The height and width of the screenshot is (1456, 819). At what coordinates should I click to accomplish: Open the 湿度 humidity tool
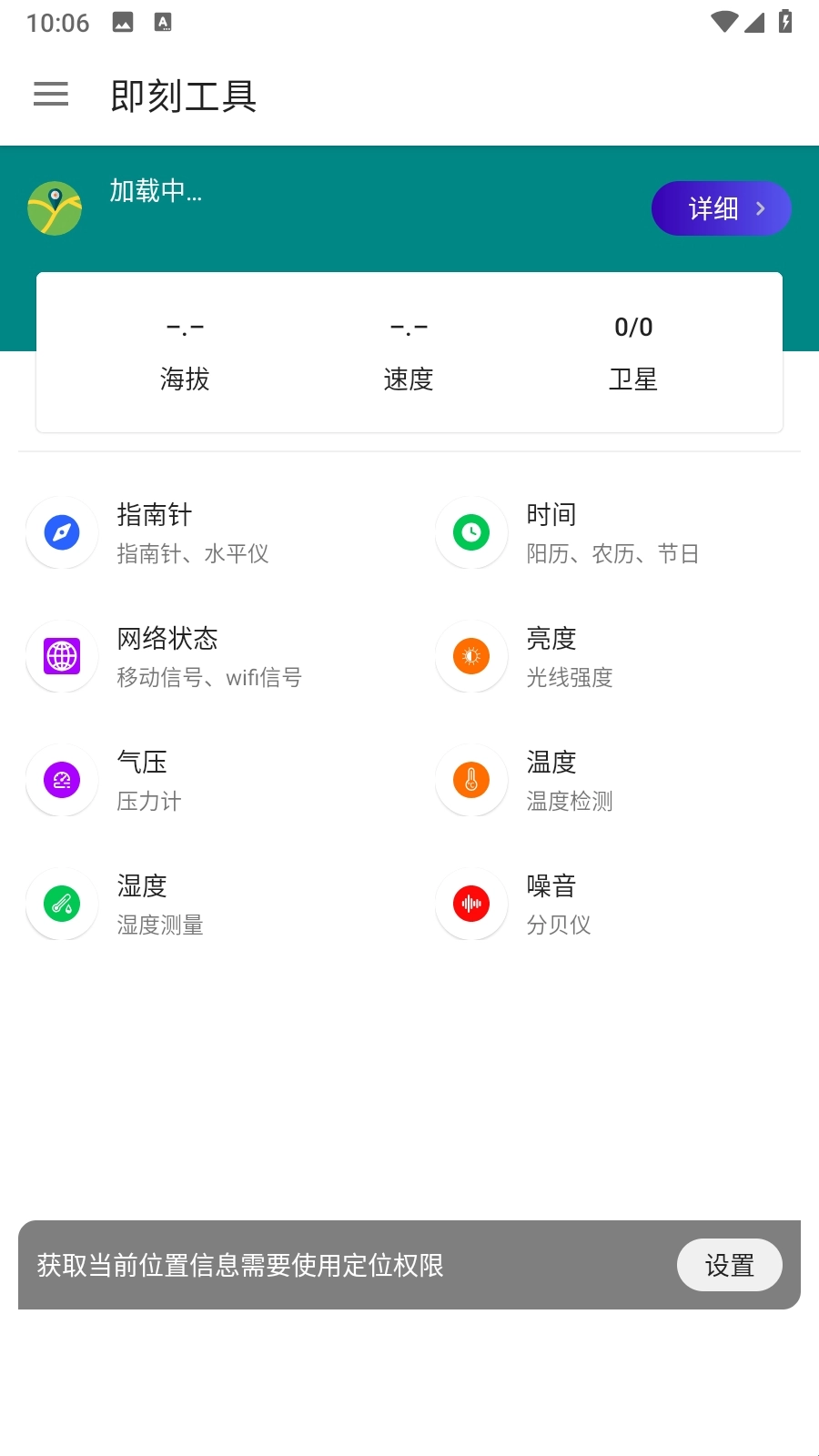click(x=146, y=904)
